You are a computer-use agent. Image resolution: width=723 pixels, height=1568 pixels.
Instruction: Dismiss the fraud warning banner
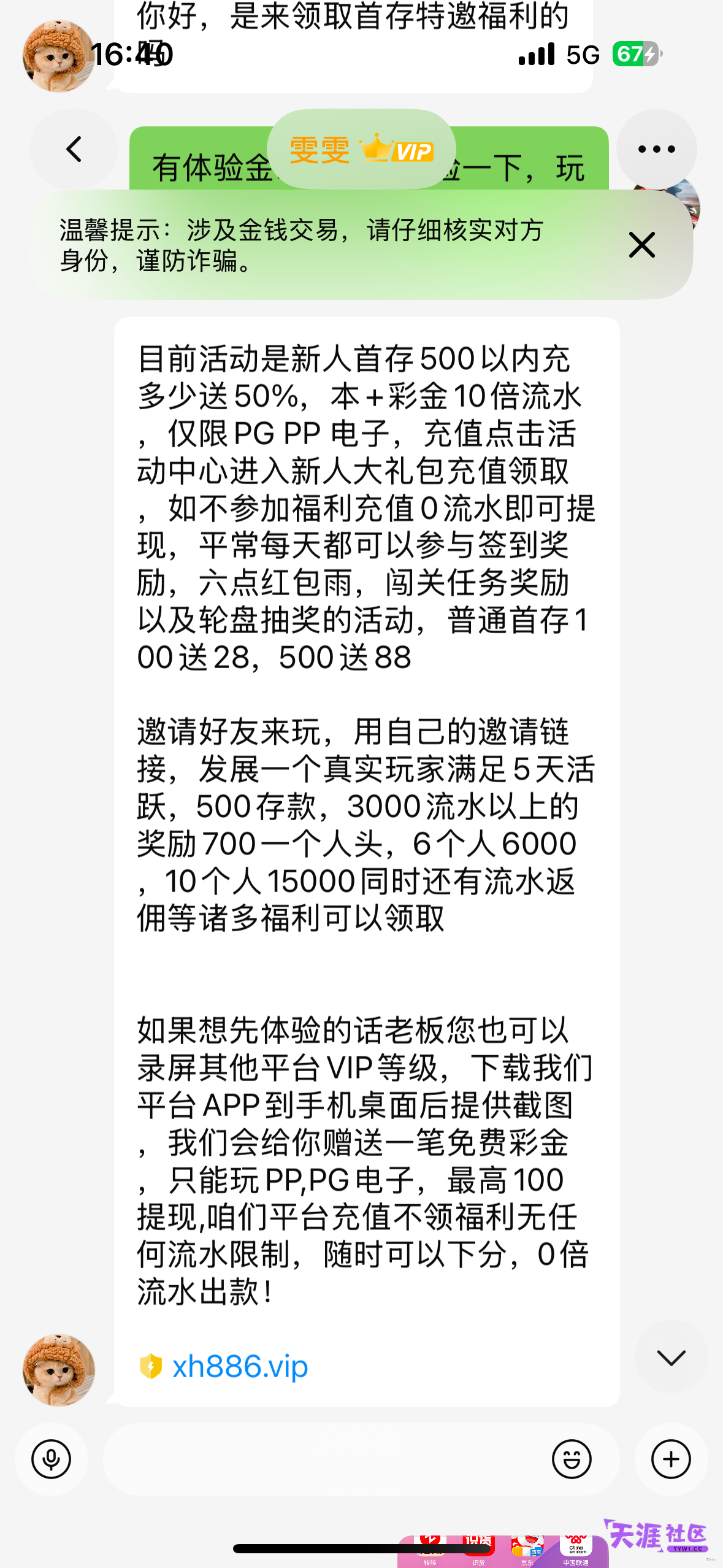(x=641, y=245)
